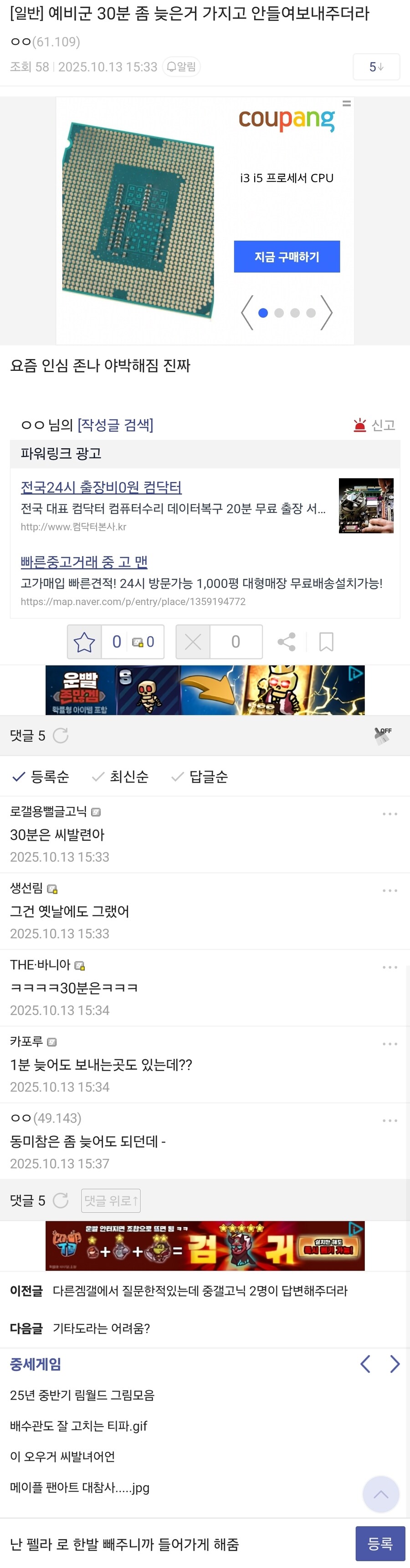Recommend the post with star icon
The height and width of the screenshot is (1568, 410).
pos(85,642)
